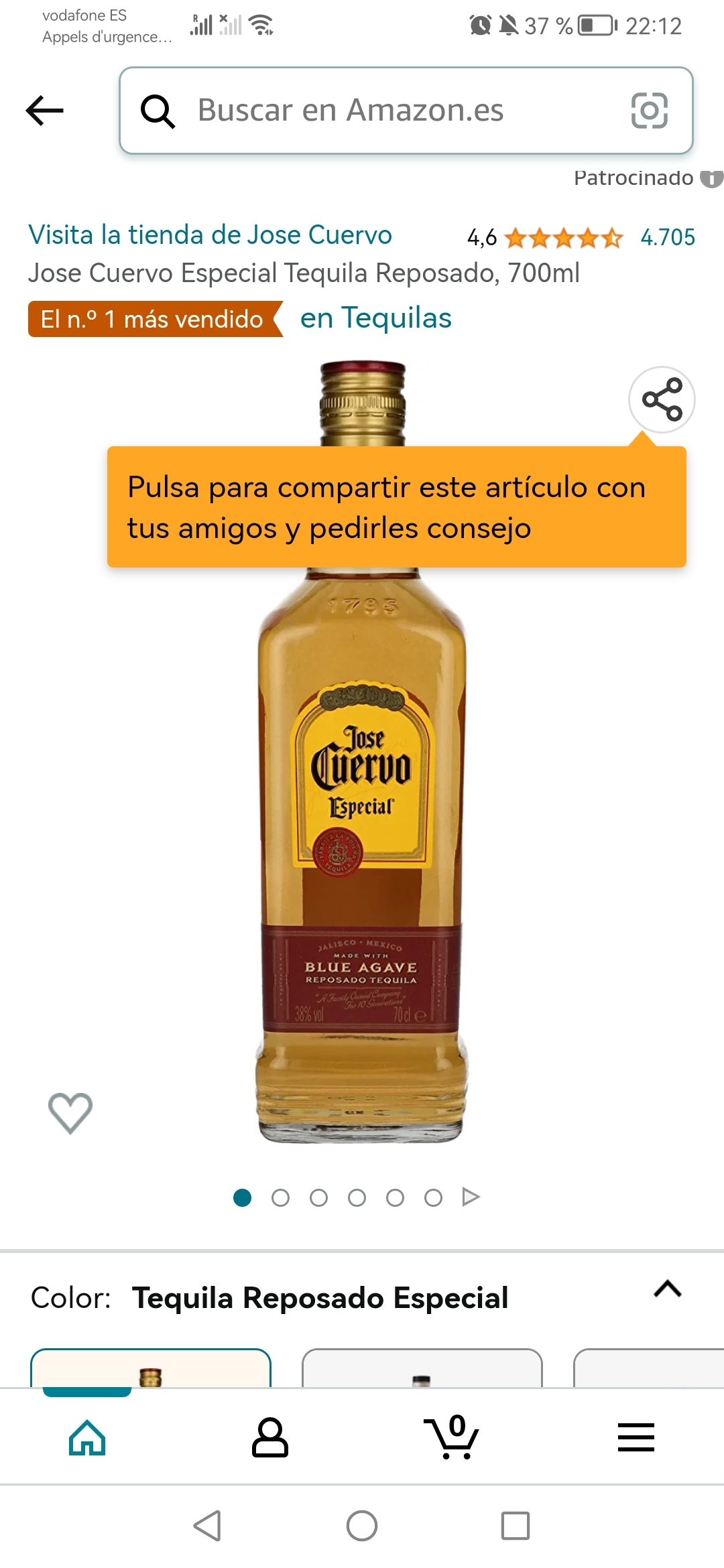
Task: Go back using the top arrow
Action: click(44, 111)
